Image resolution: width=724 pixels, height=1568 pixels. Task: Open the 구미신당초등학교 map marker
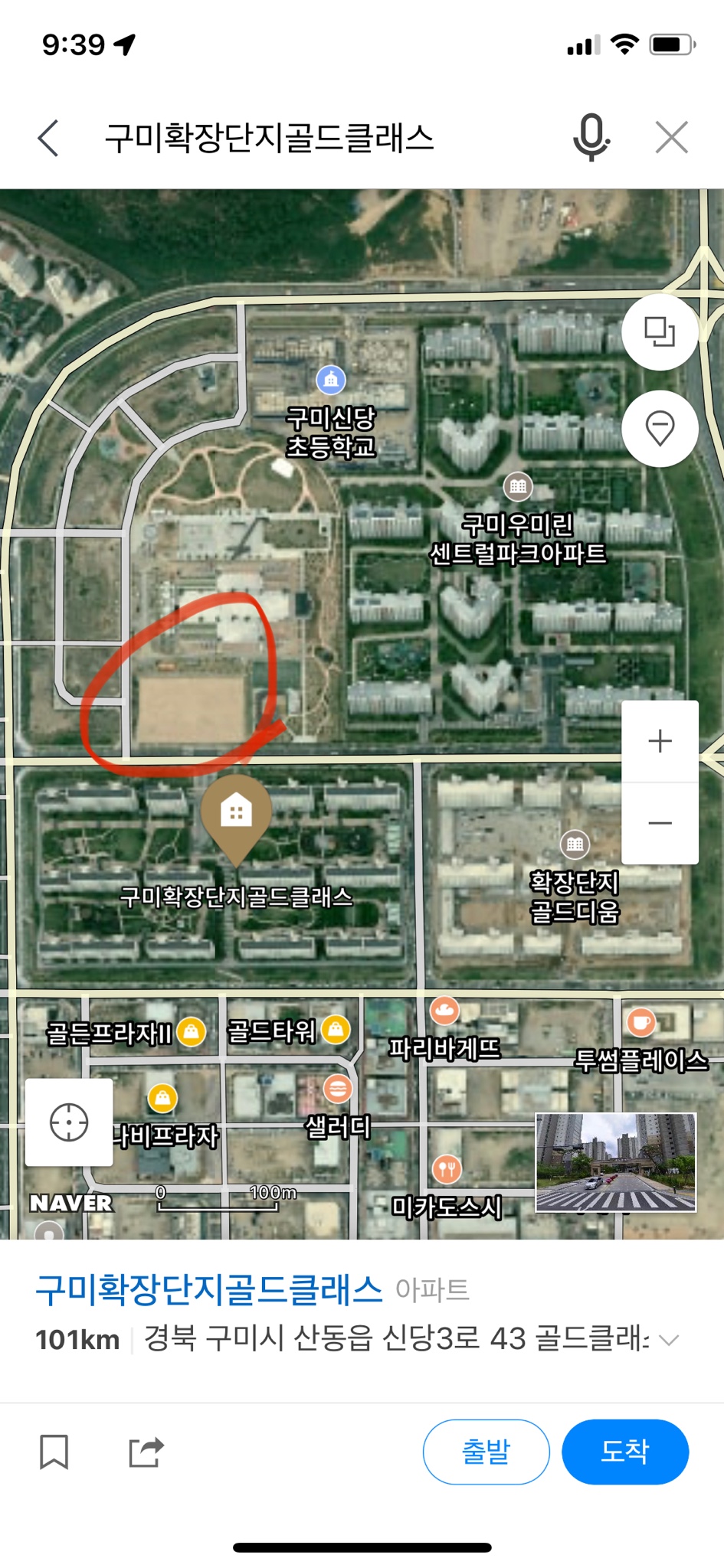pyautogui.click(x=331, y=380)
